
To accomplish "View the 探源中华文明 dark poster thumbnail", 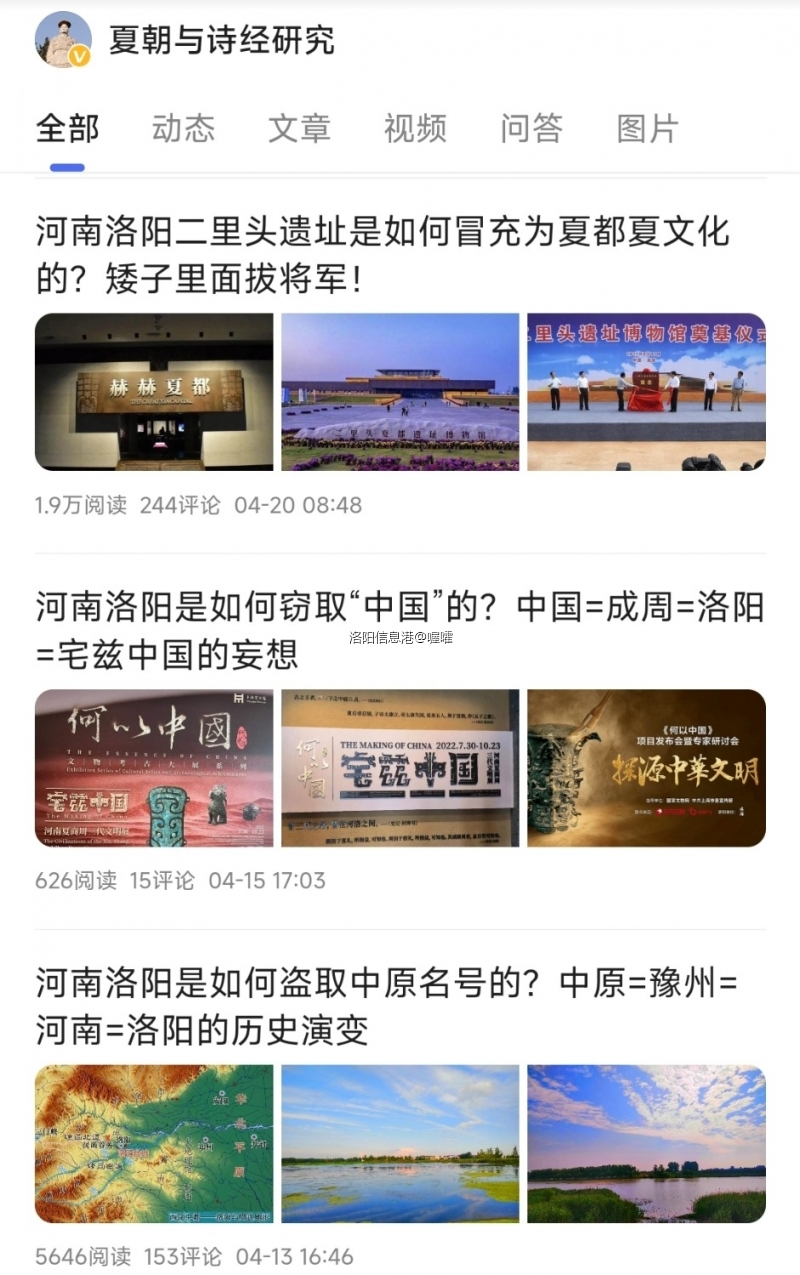I will tap(645, 765).
